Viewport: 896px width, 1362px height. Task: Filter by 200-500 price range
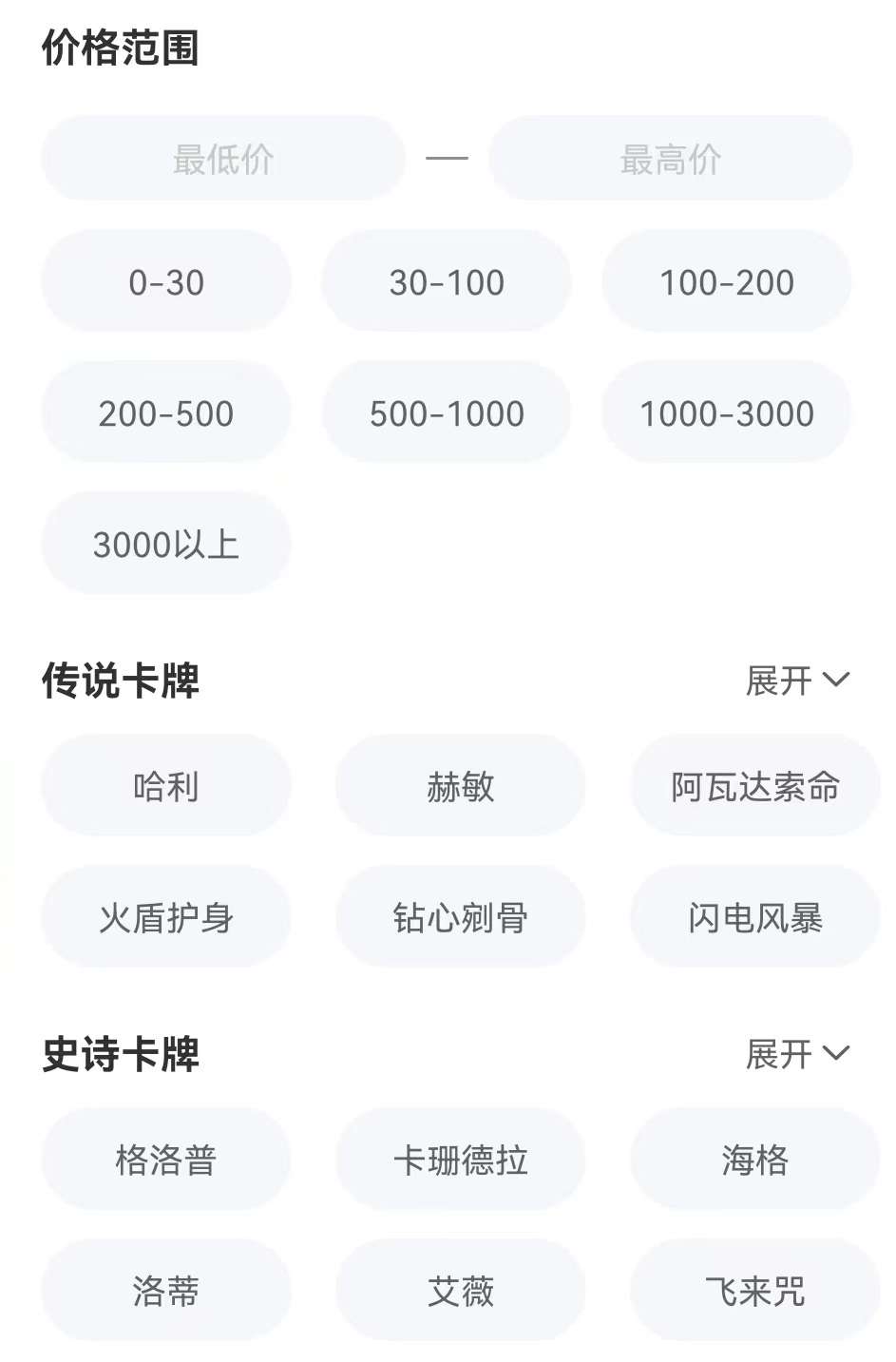point(166,413)
